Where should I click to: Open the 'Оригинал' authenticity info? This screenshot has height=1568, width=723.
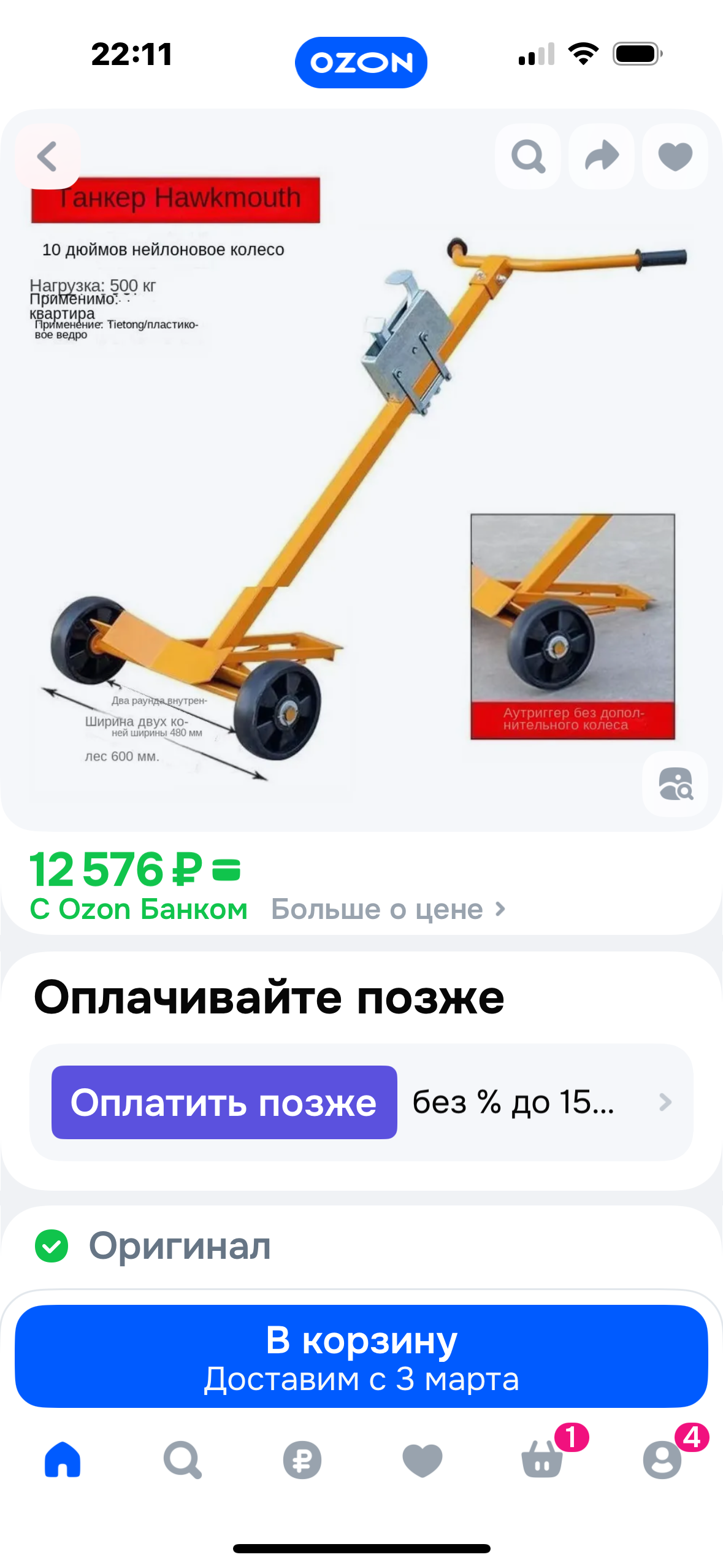click(179, 1247)
